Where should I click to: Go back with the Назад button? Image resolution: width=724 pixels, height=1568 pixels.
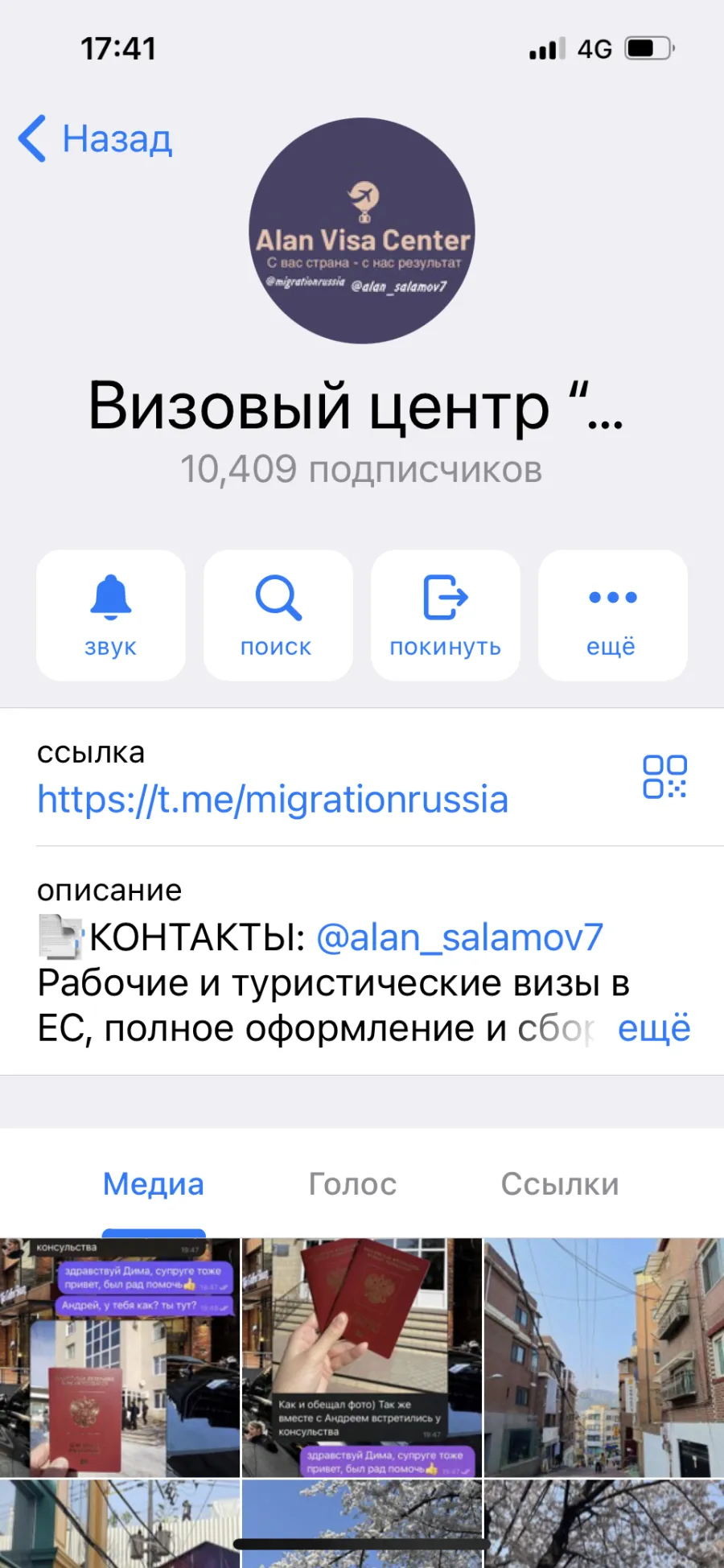(x=95, y=138)
